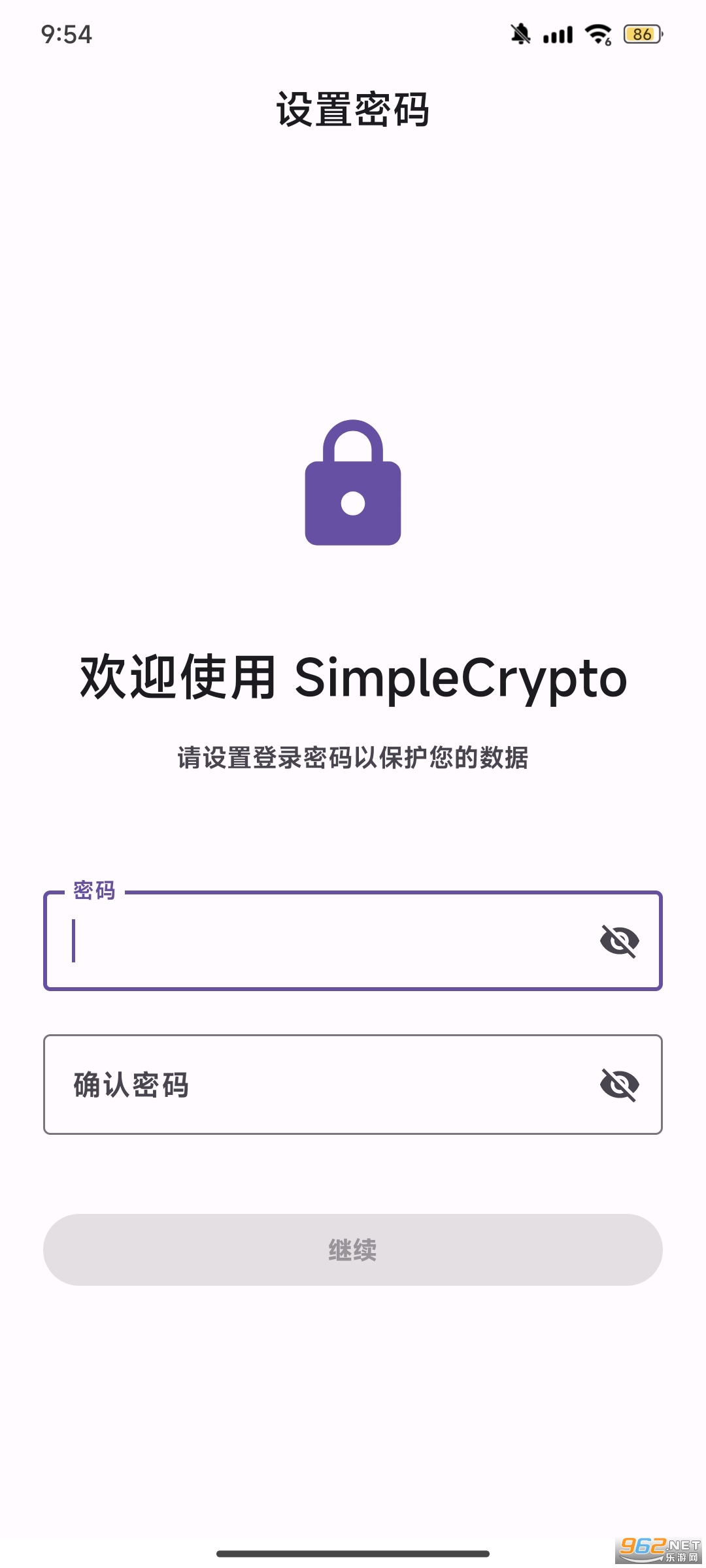Tap the subtitle 请设置登录密码以保护您的数据
Viewport: 706px width, 1568px height.
click(x=352, y=758)
